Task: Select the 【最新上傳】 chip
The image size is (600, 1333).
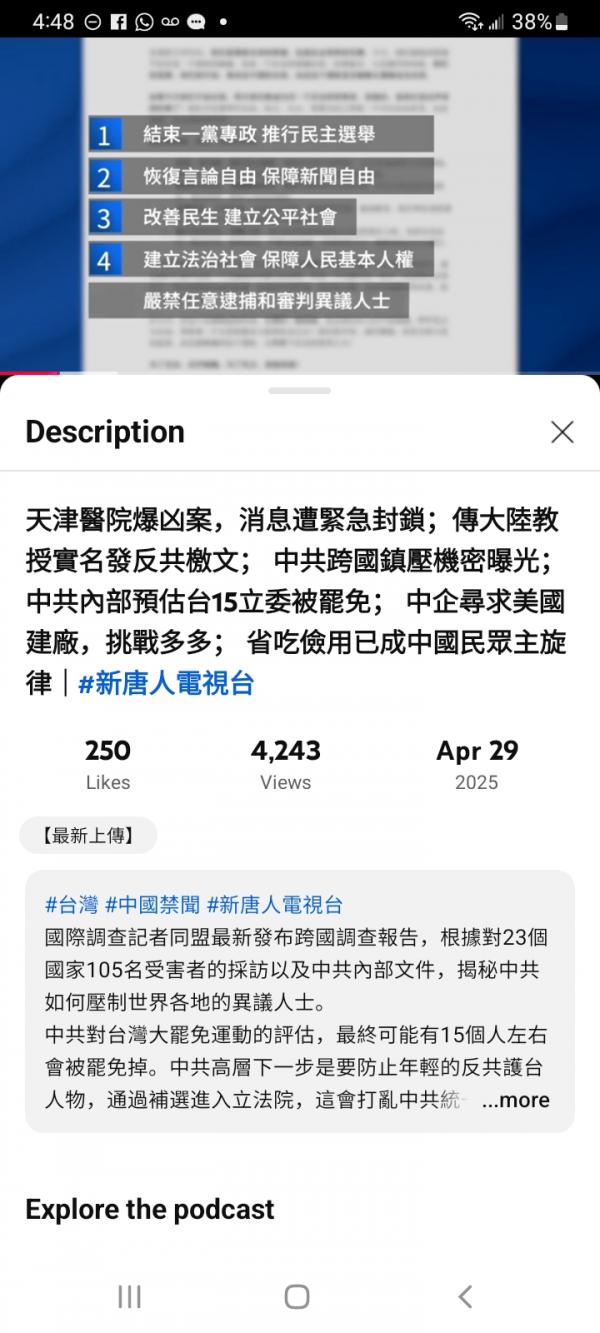Action: (88, 835)
